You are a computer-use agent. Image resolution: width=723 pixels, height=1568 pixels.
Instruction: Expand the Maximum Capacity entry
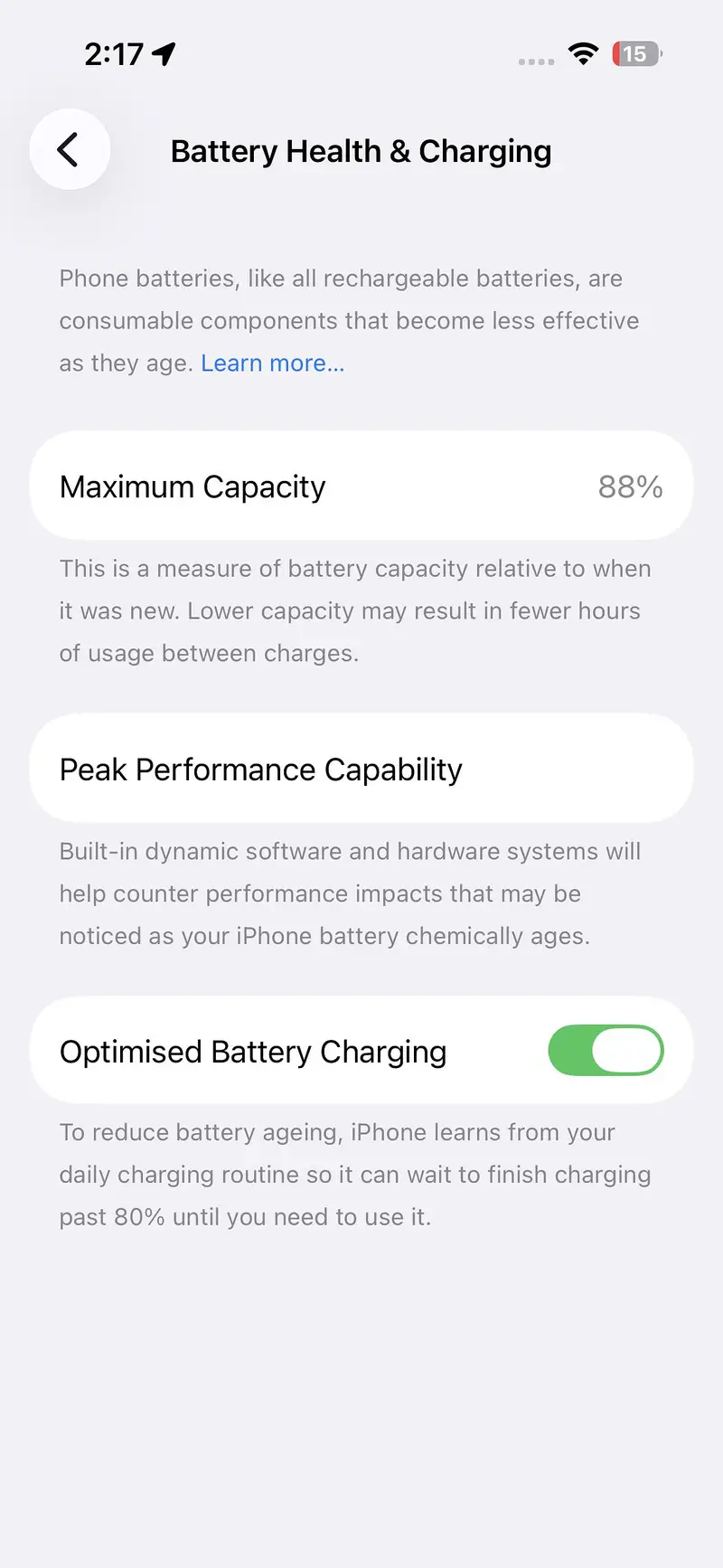pos(361,486)
